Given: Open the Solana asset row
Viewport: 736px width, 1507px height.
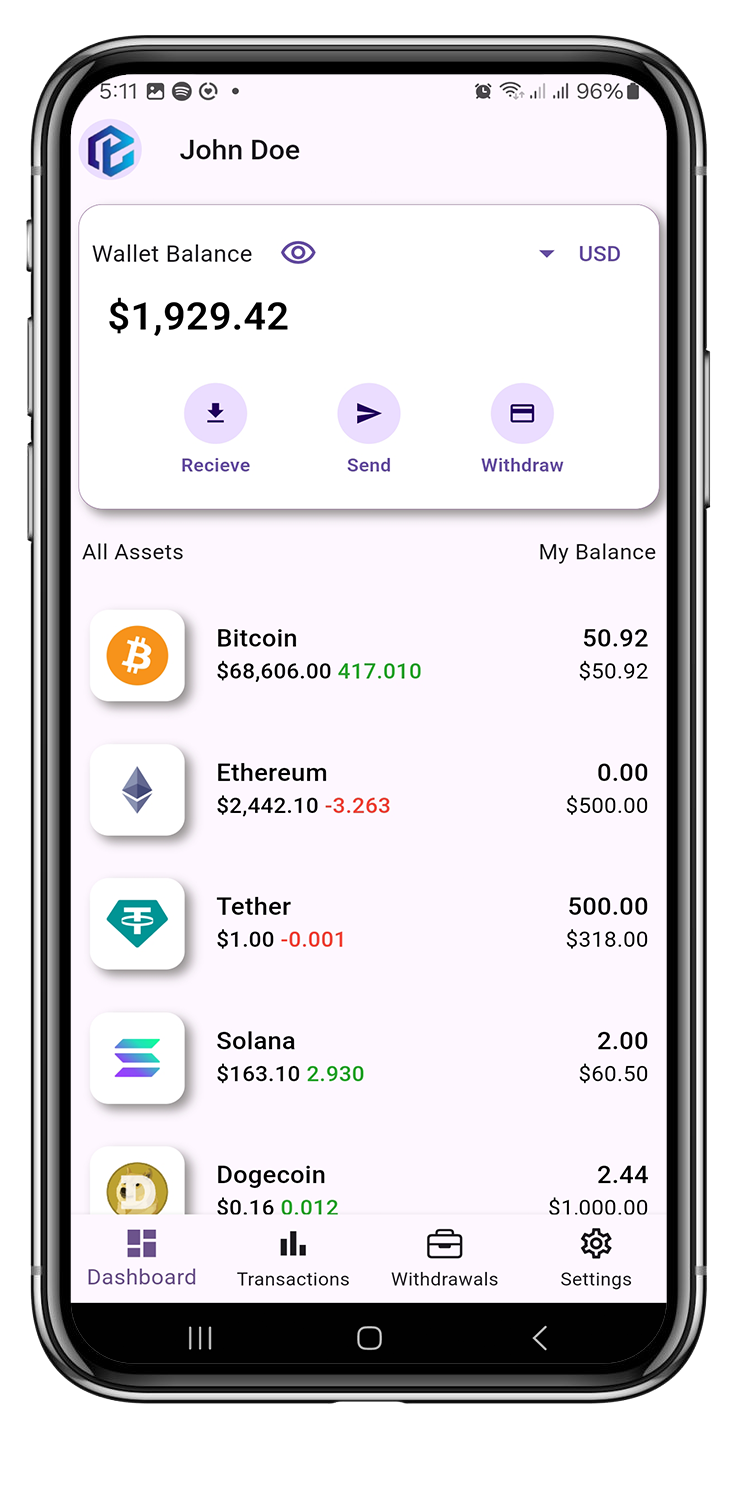Looking at the screenshot, I should point(368,1057).
